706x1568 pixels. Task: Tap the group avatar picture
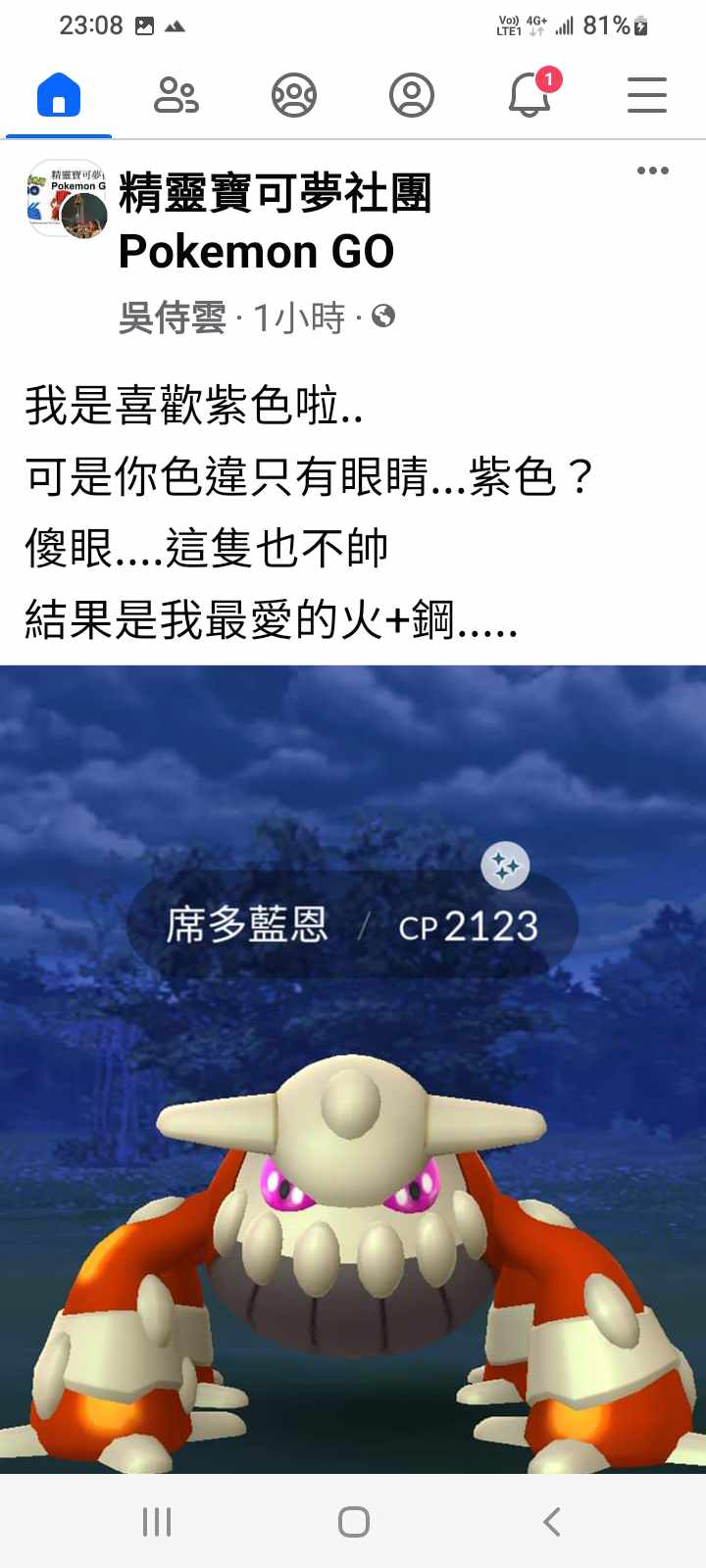point(66,199)
